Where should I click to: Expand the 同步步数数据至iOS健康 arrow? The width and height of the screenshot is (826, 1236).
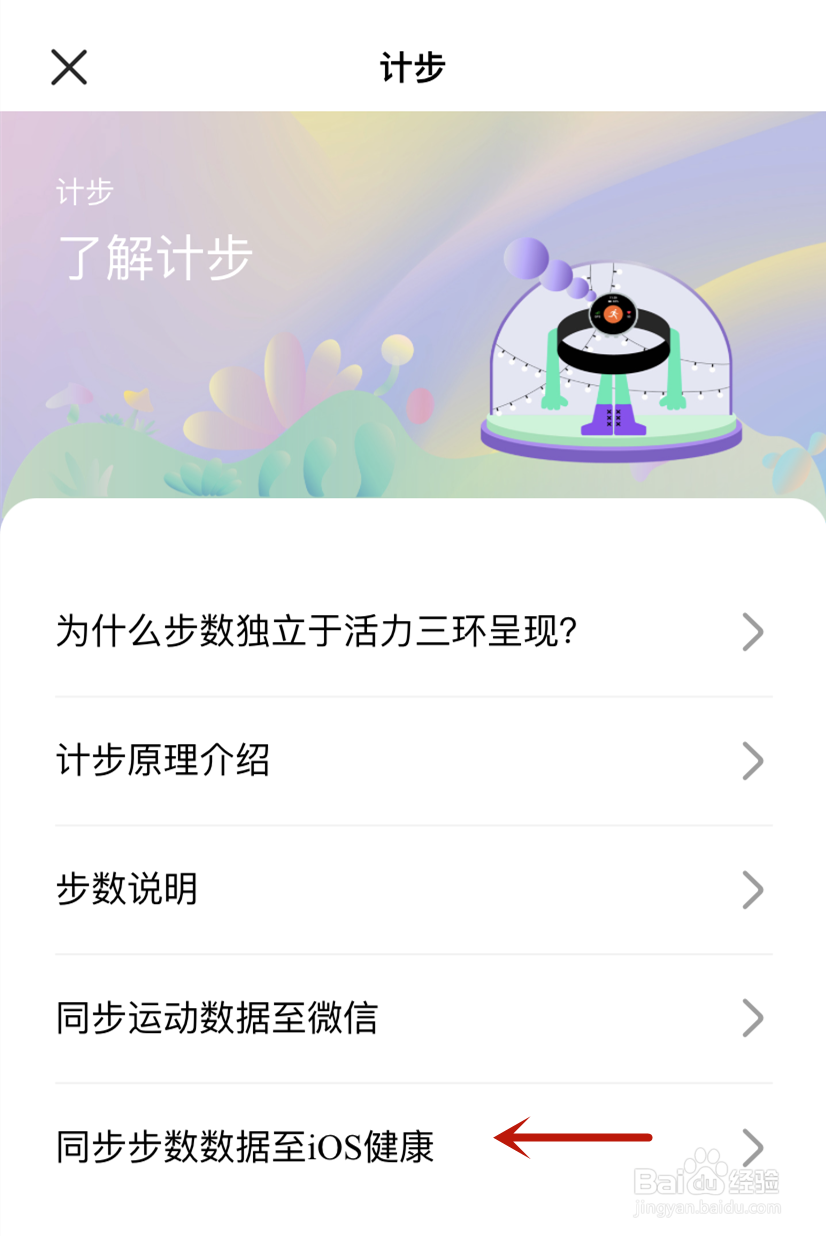tap(753, 1147)
